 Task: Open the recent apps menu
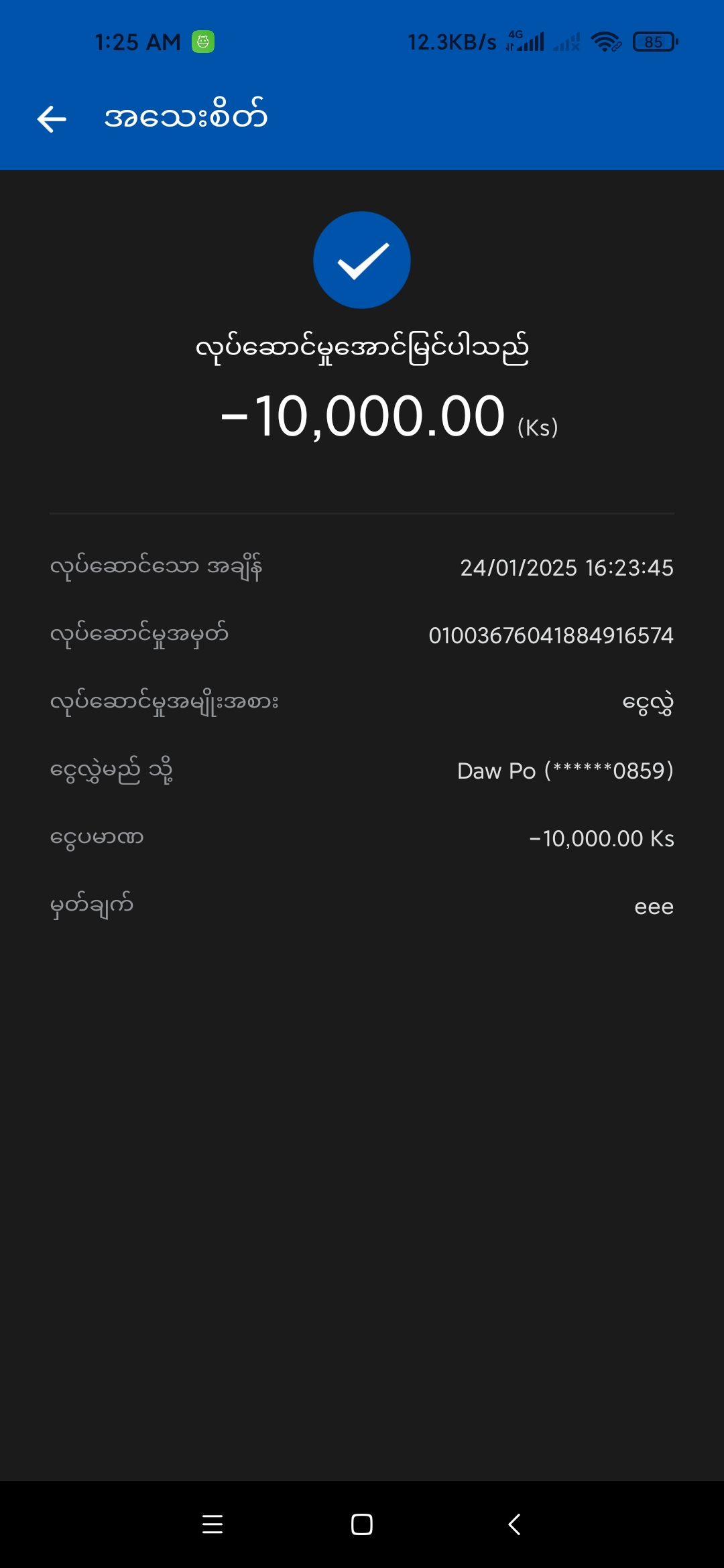tap(213, 1524)
